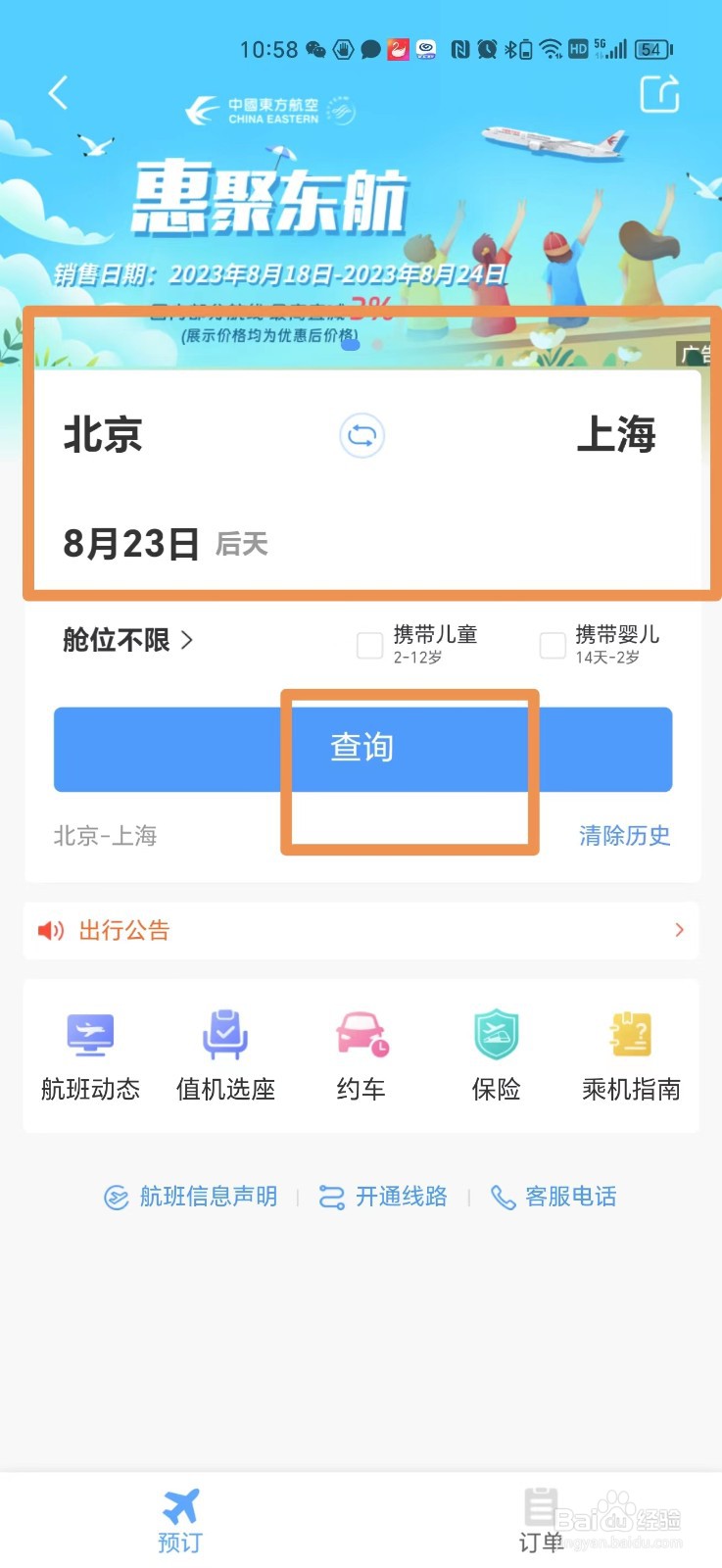722x1568 pixels.
Task: Clear search history via 清除历史
Action: click(625, 835)
